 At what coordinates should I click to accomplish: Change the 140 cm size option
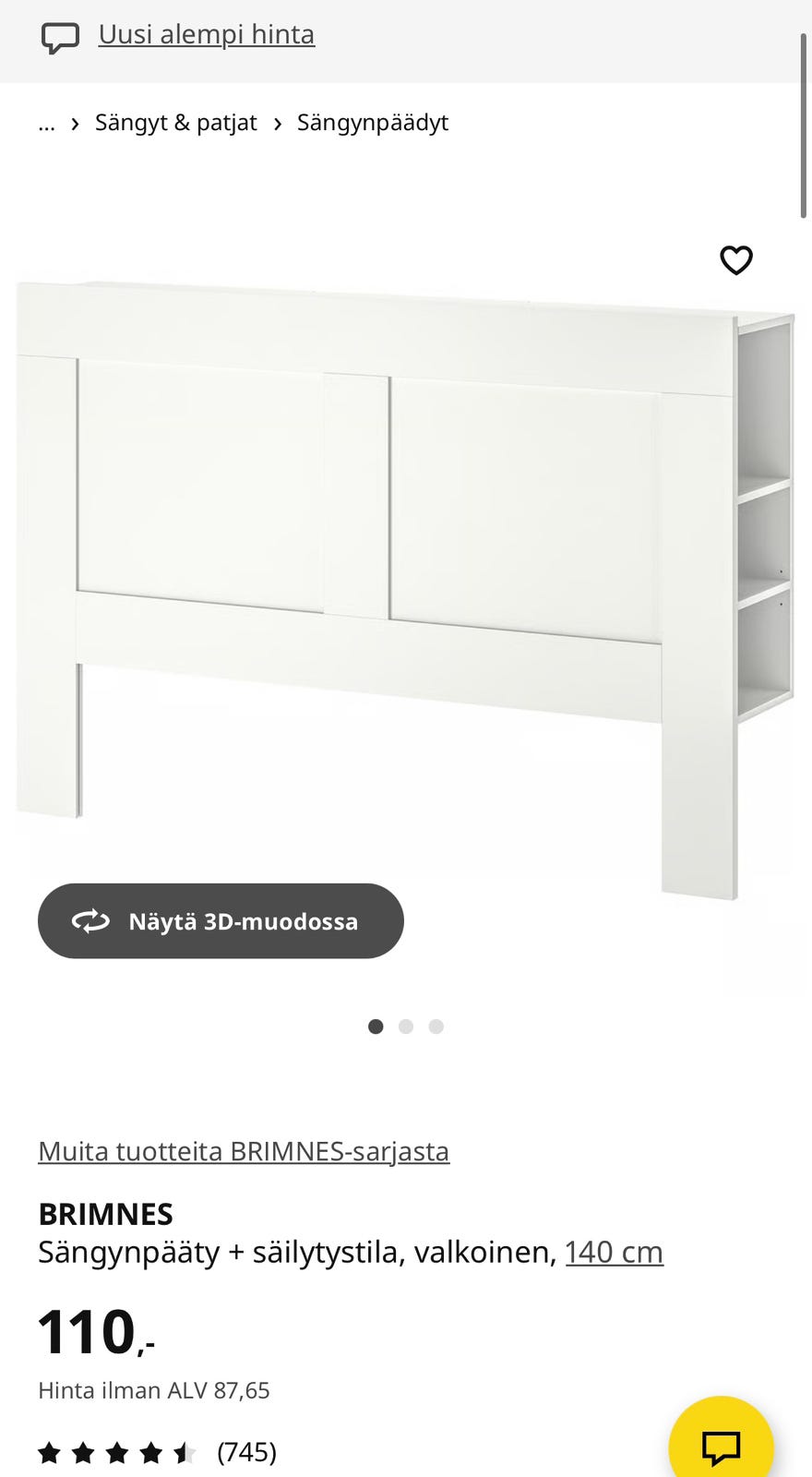point(614,1252)
